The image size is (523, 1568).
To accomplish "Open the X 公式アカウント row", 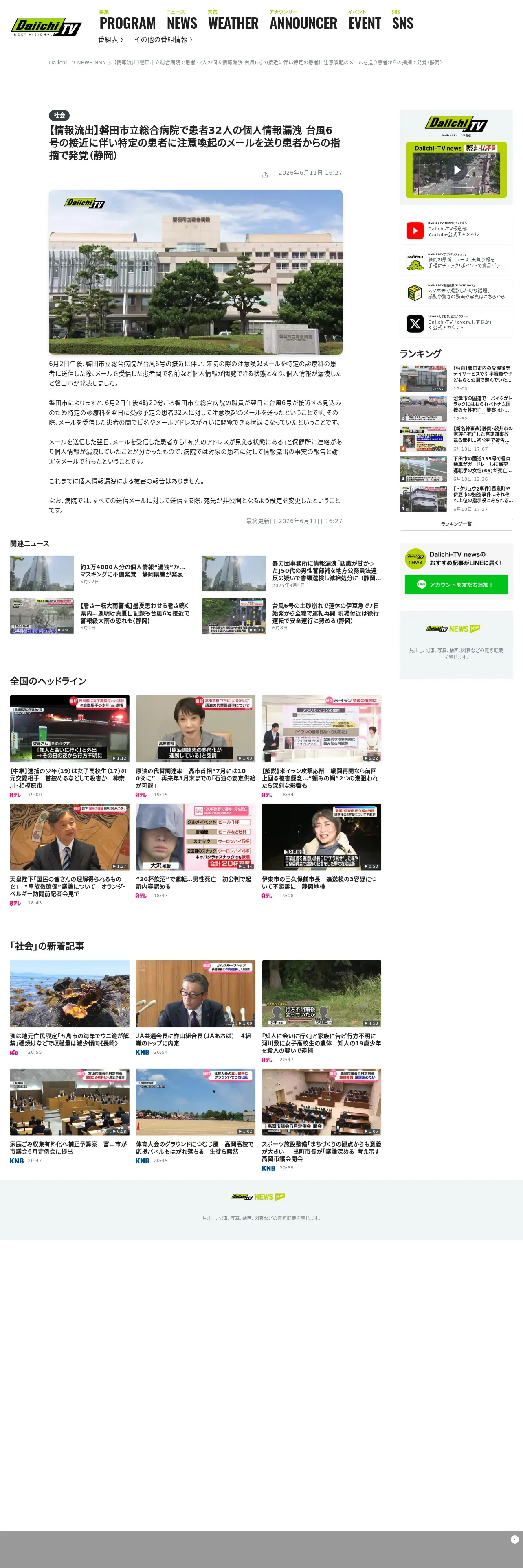I will (456, 323).
